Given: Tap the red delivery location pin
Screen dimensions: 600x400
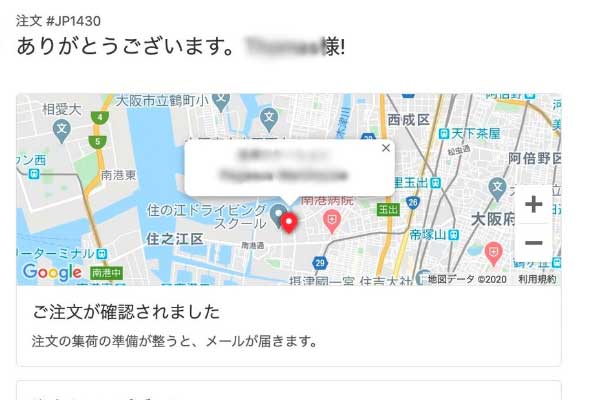Looking at the screenshot, I should [x=288, y=222].
